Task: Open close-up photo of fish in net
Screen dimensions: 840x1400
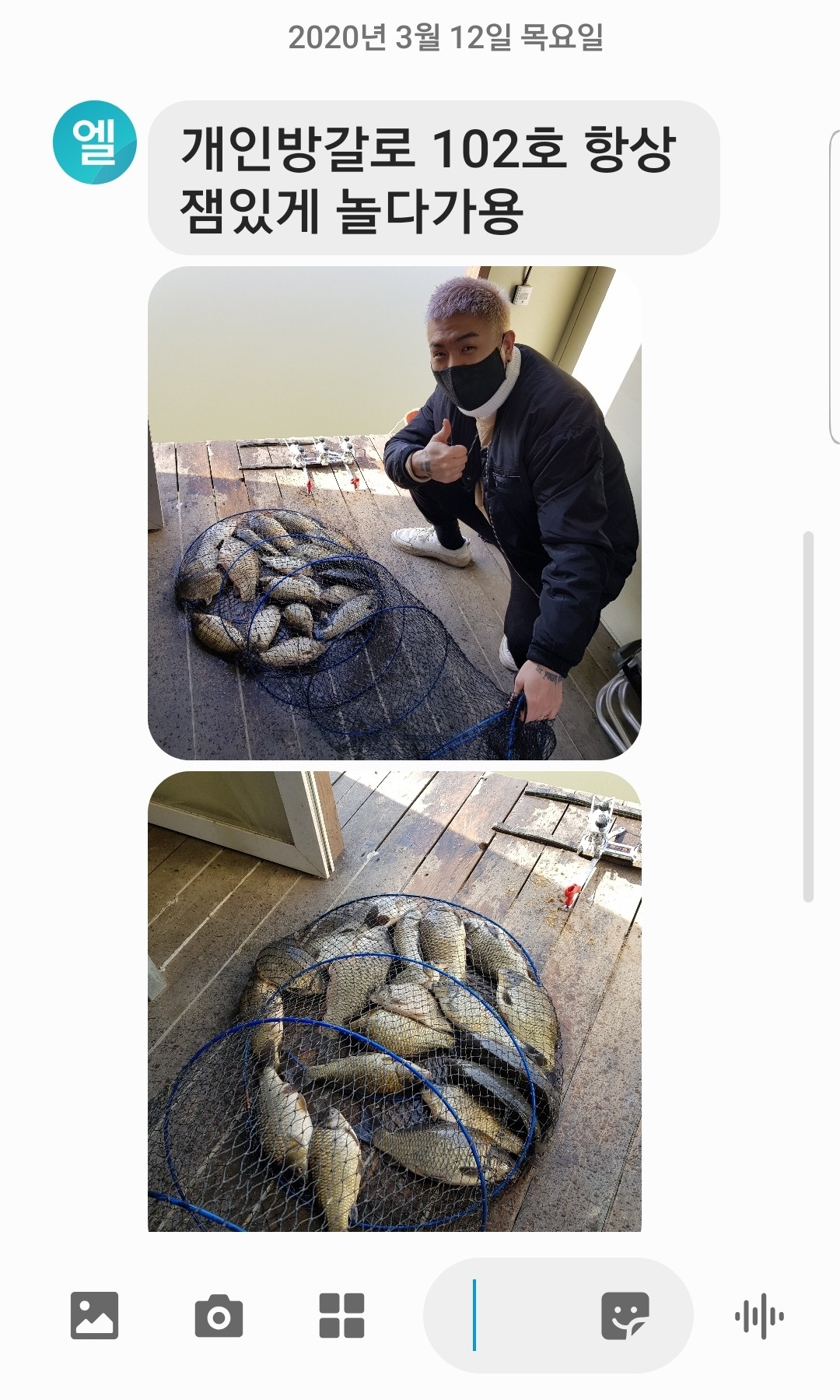Action: click(394, 1002)
